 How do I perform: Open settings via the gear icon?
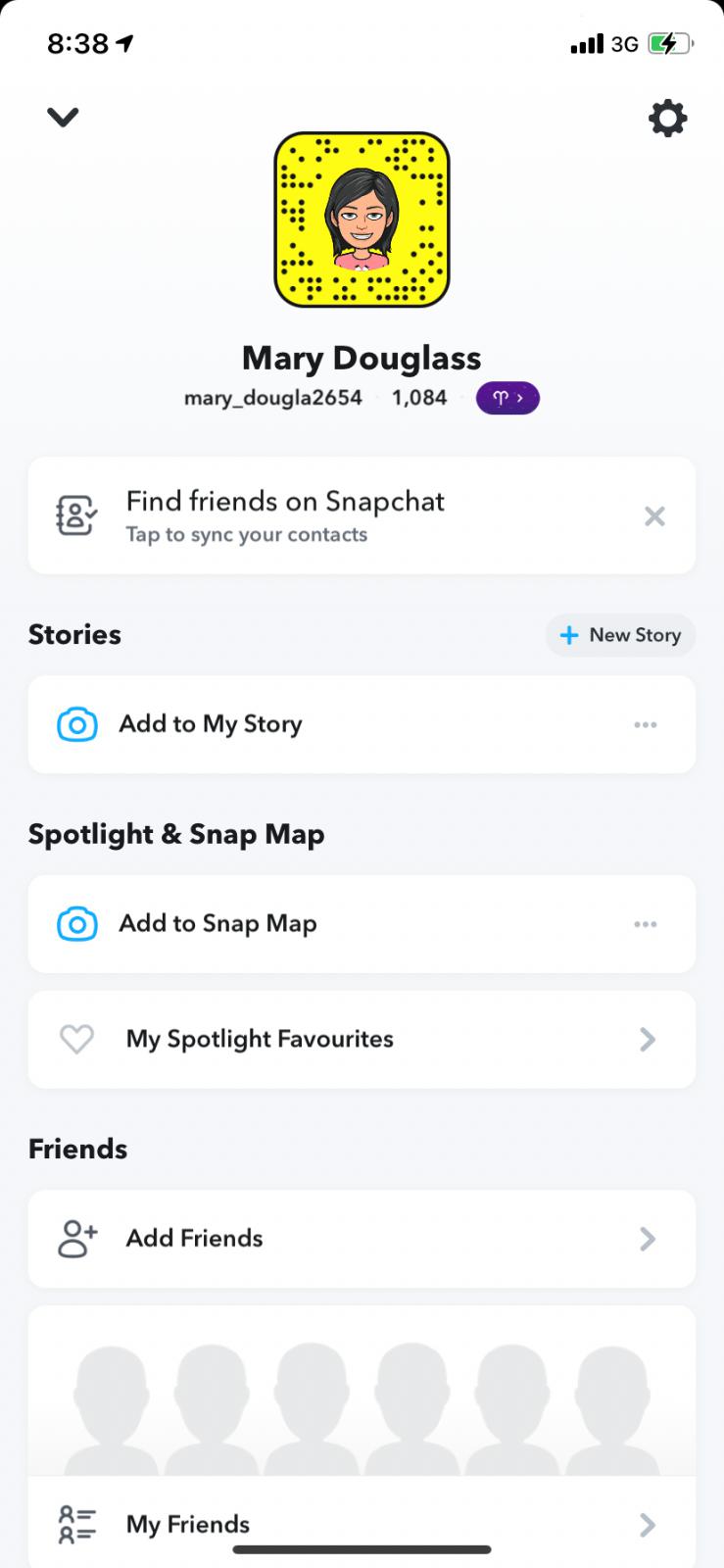point(667,119)
